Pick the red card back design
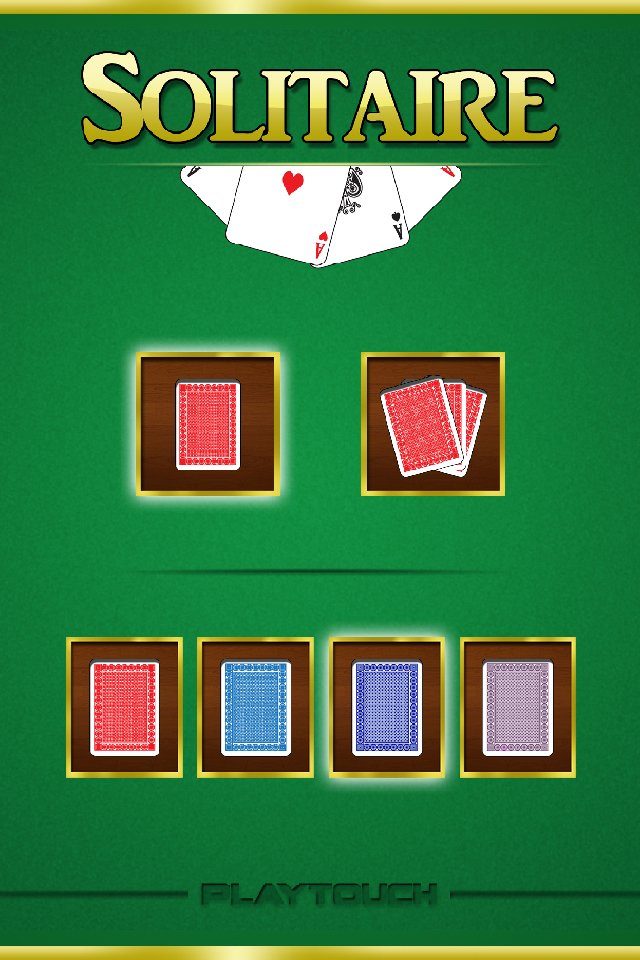 125,708
